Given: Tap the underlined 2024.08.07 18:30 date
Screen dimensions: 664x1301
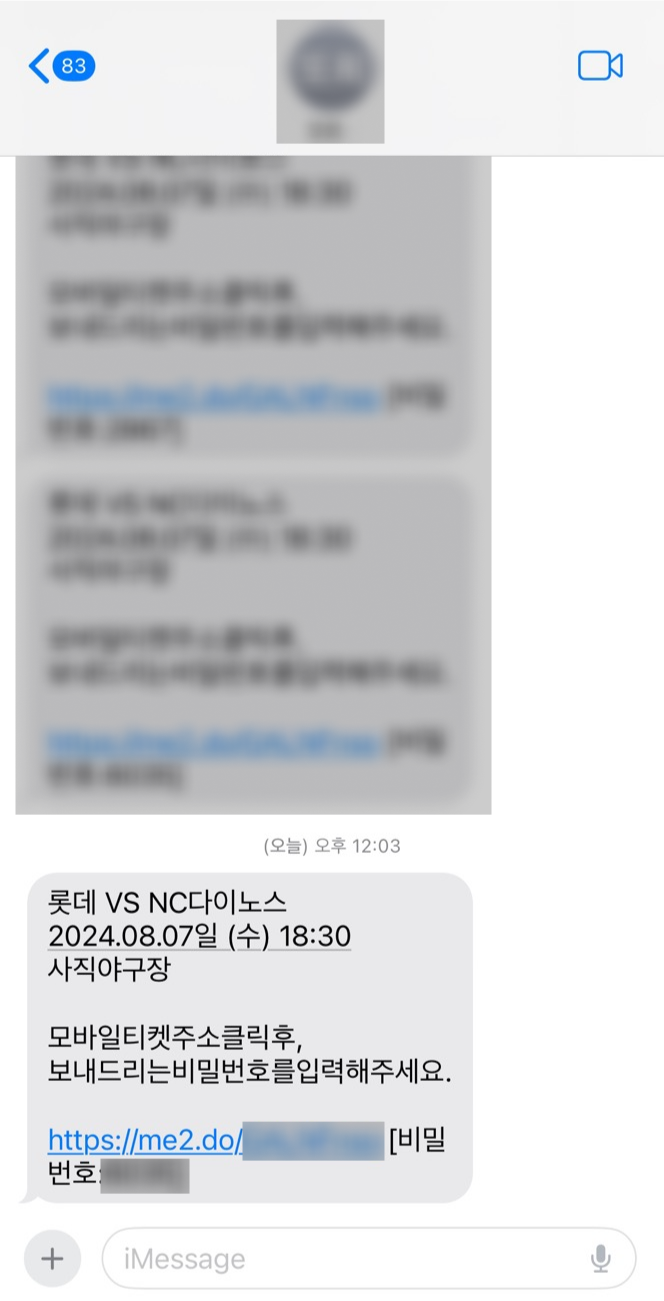Looking at the screenshot, I should click(199, 937).
